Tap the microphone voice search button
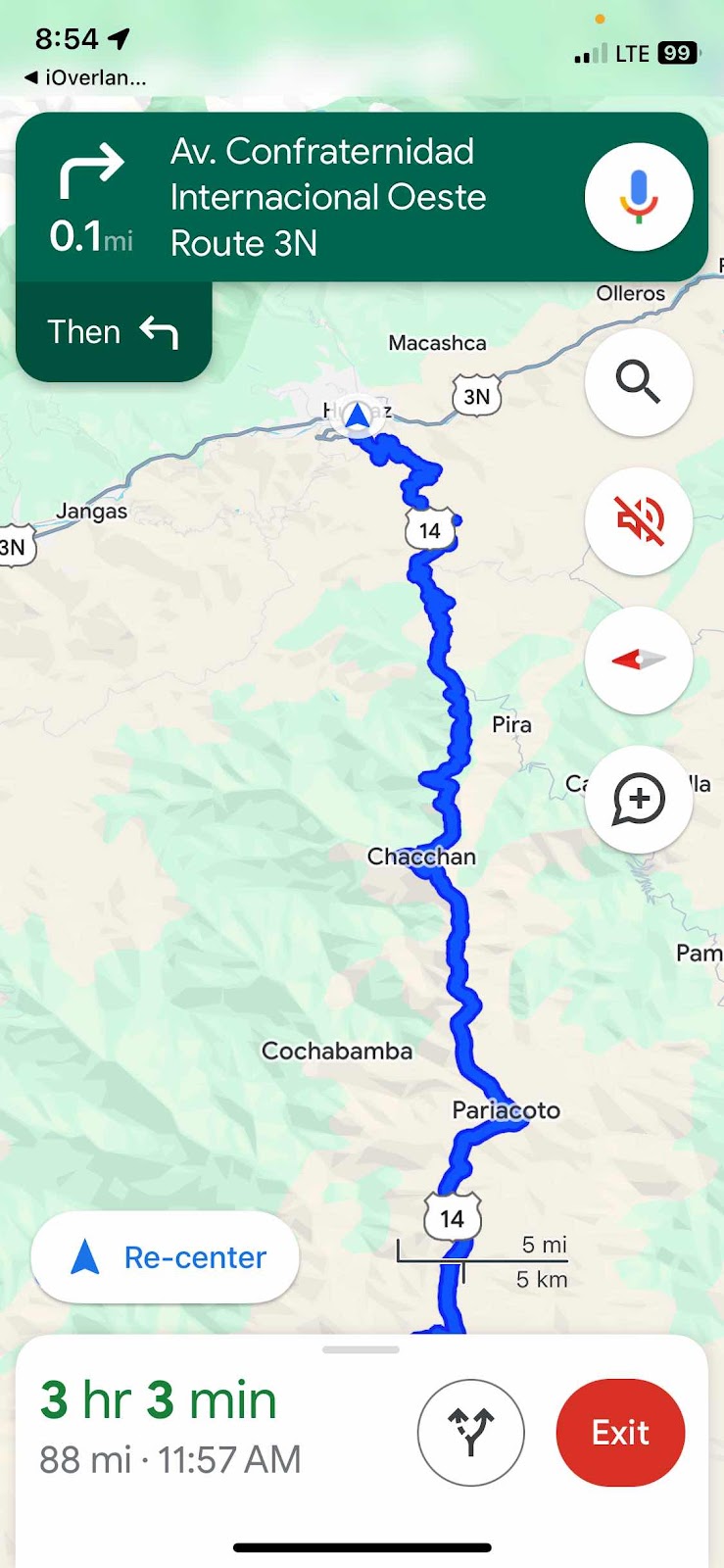724x1568 pixels. point(638,197)
